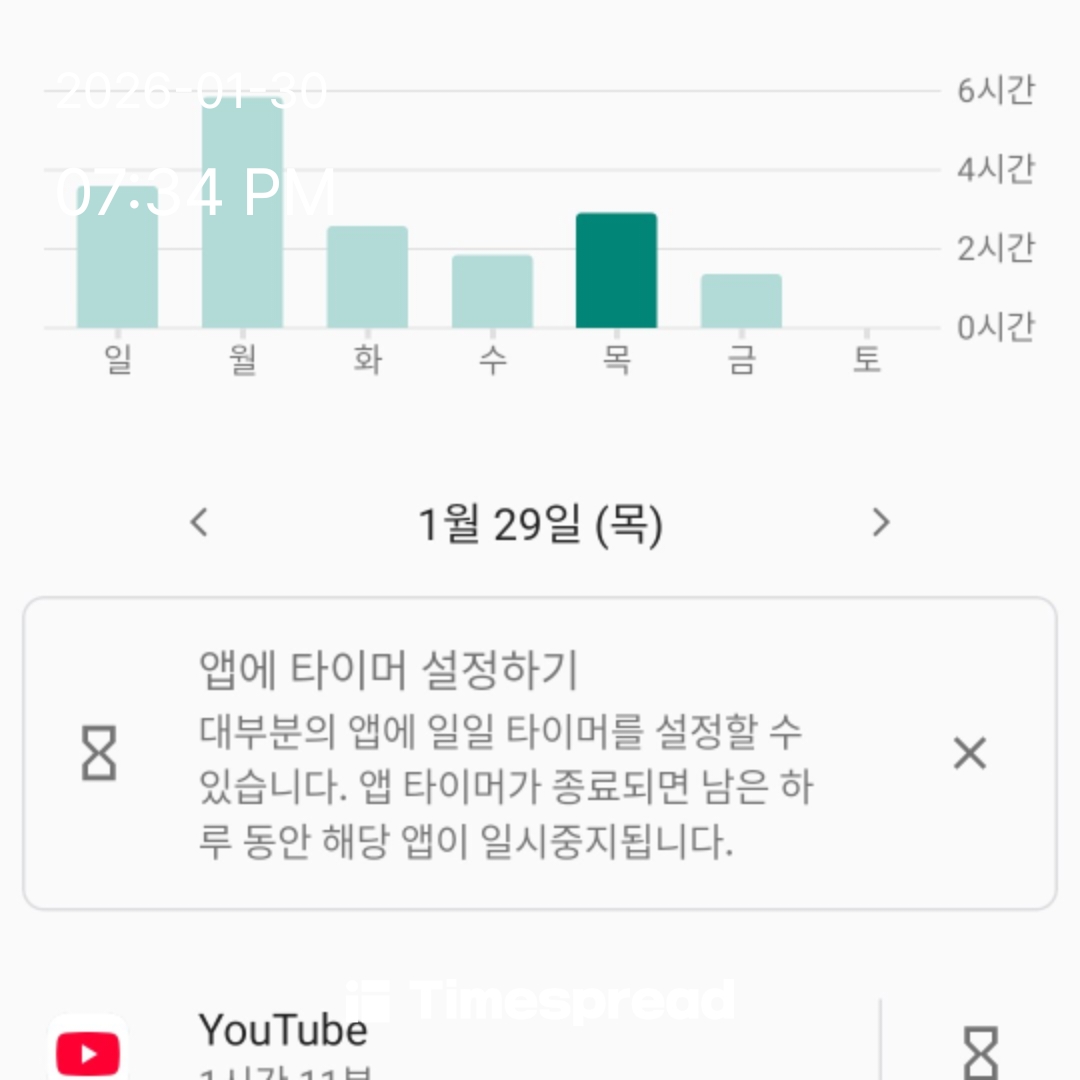Select Friday bar in usage chart
This screenshot has height=1080, width=1080.
[741, 301]
